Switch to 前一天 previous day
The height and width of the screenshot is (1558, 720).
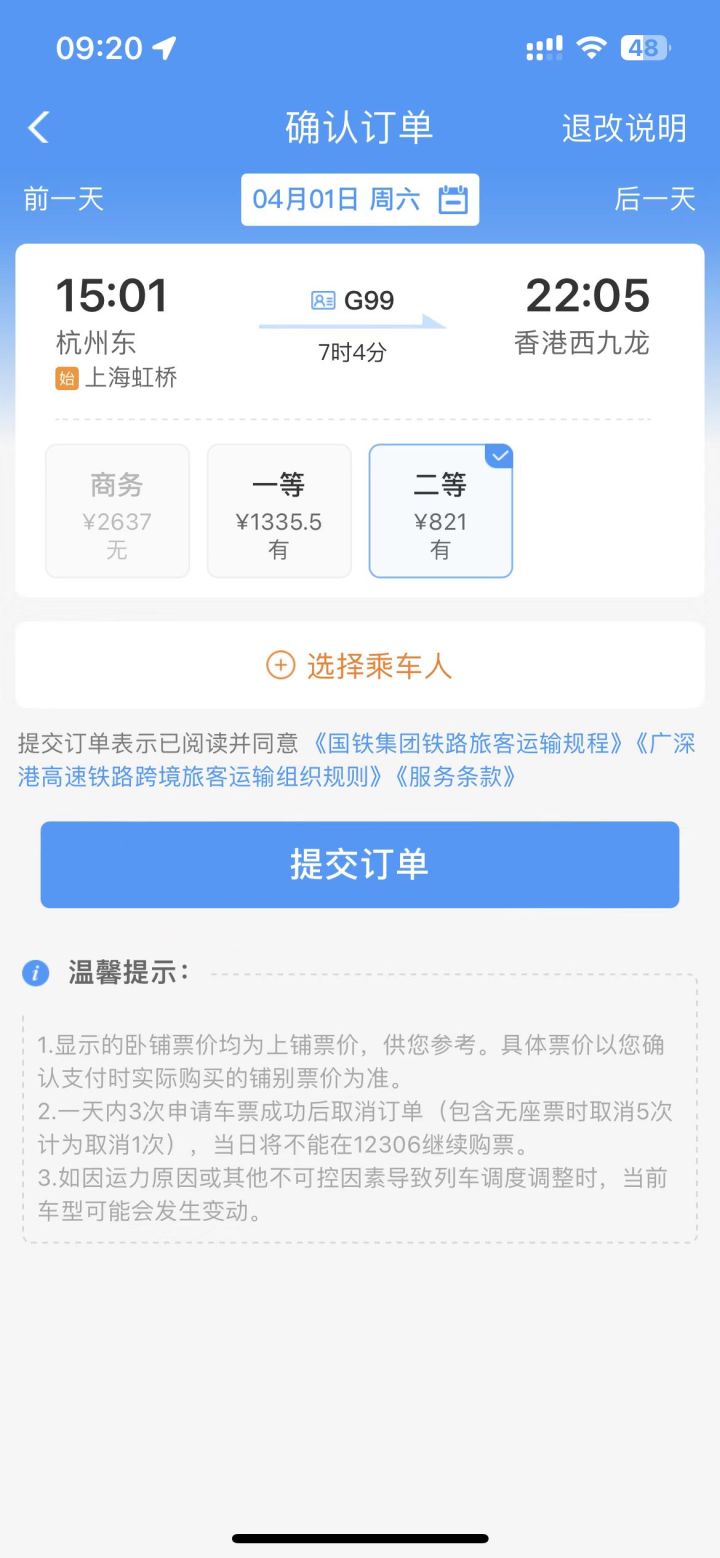(64, 199)
